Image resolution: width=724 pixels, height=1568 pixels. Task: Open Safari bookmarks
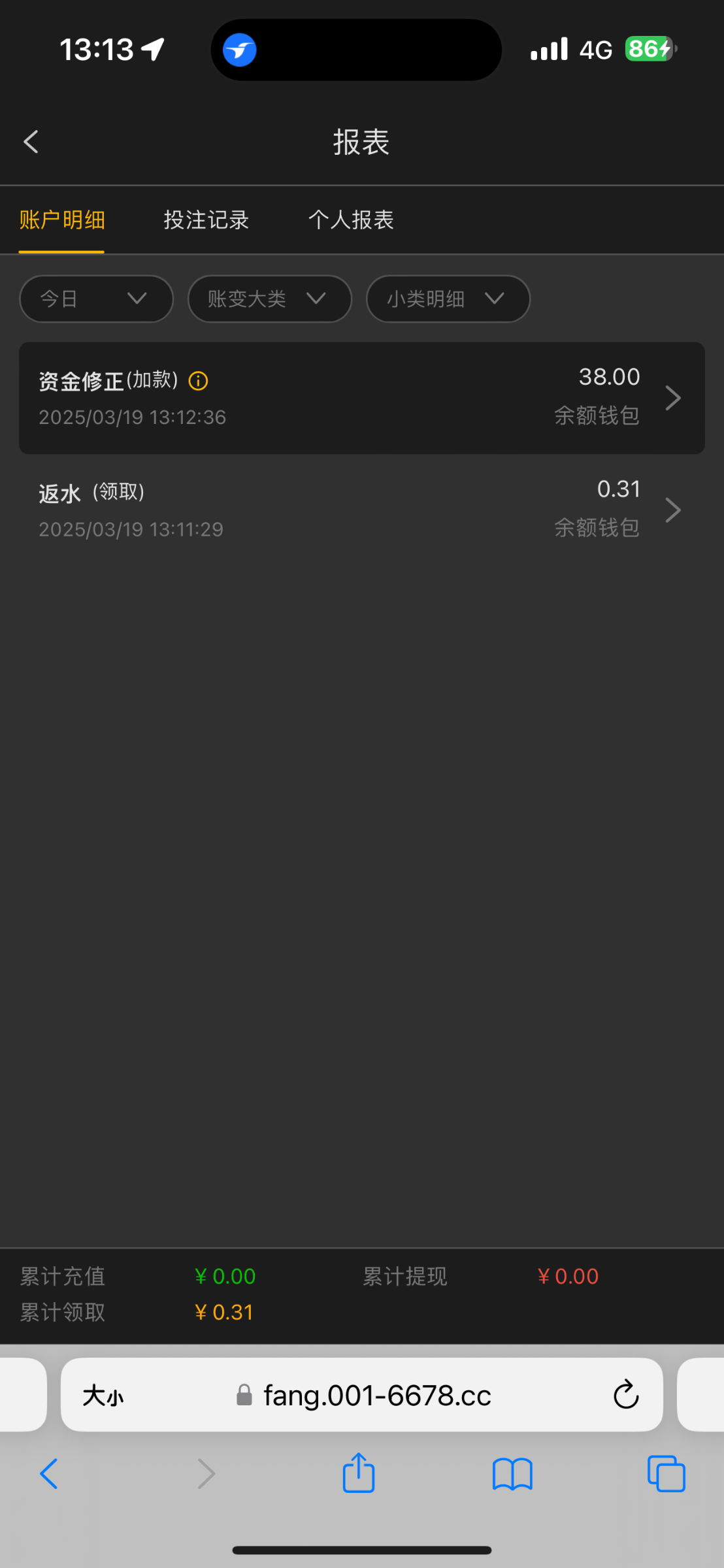pos(512,1474)
